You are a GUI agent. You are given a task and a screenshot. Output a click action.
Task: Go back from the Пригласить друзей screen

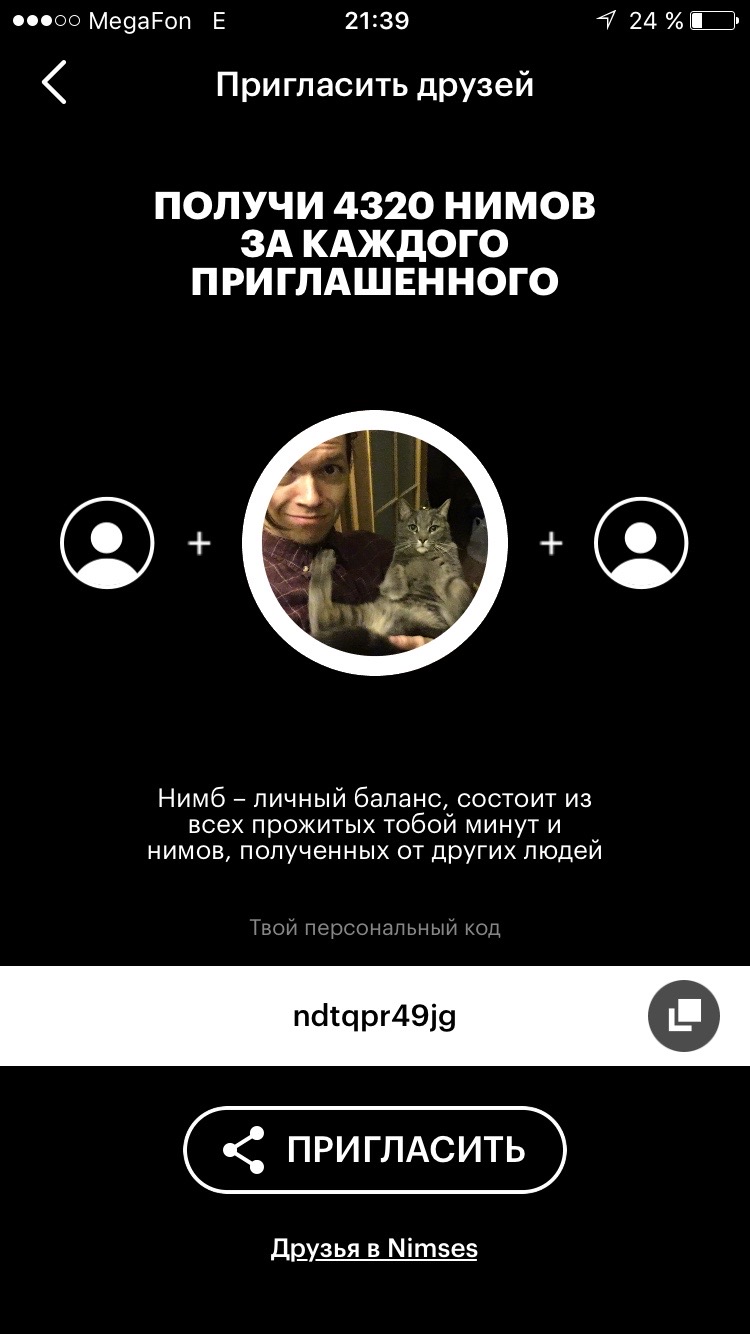54,83
